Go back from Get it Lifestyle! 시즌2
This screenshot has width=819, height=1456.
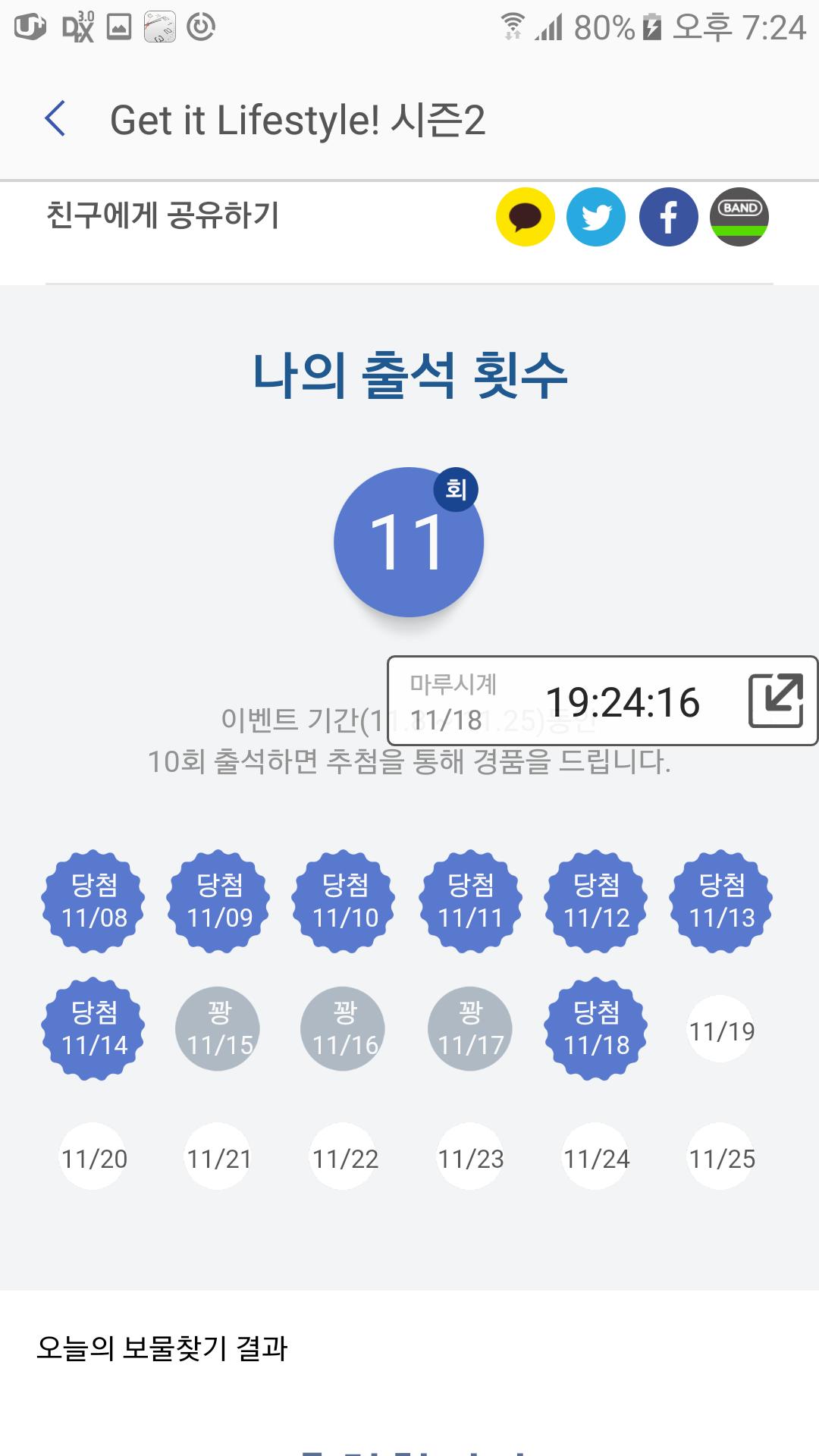pos(55,119)
